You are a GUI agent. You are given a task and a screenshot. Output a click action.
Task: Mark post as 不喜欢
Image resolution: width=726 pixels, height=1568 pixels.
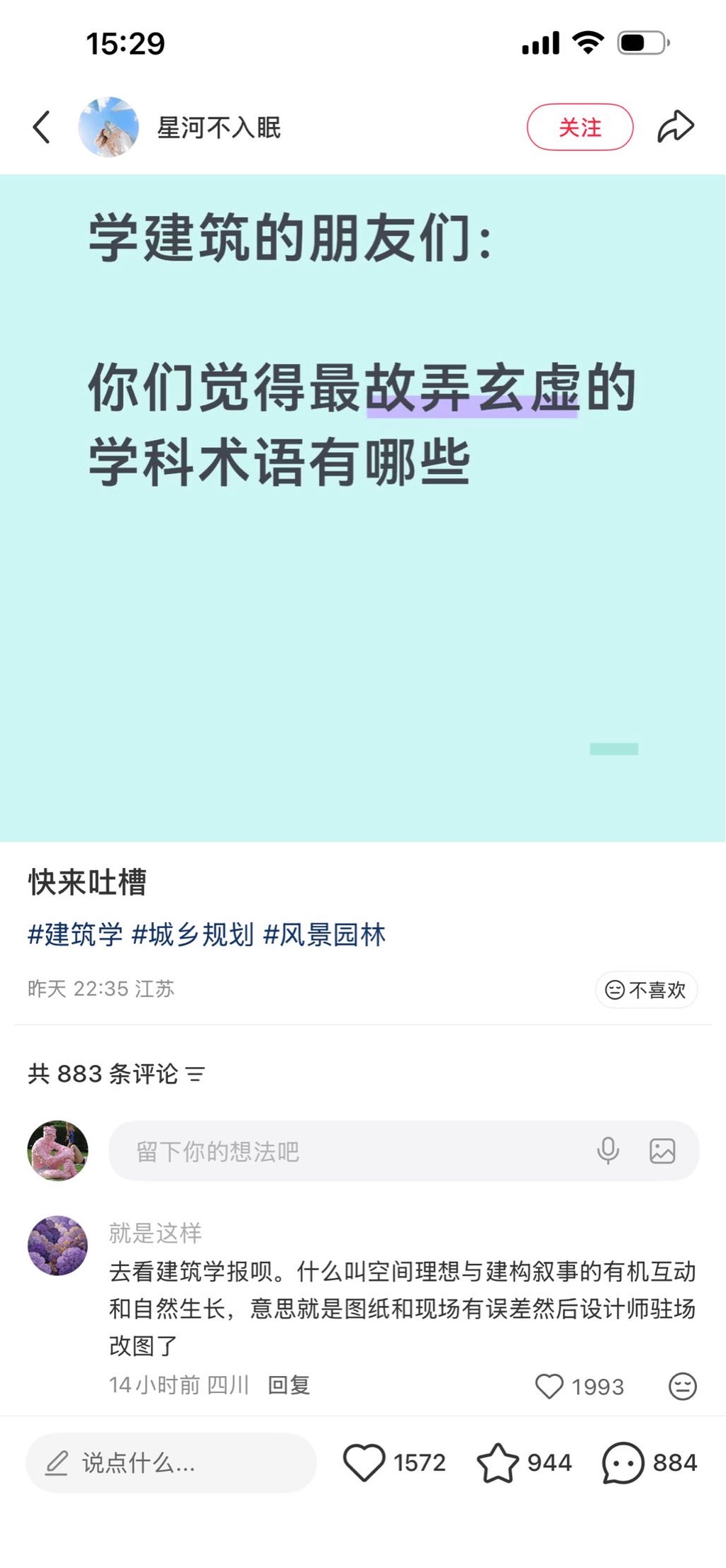coord(646,989)
